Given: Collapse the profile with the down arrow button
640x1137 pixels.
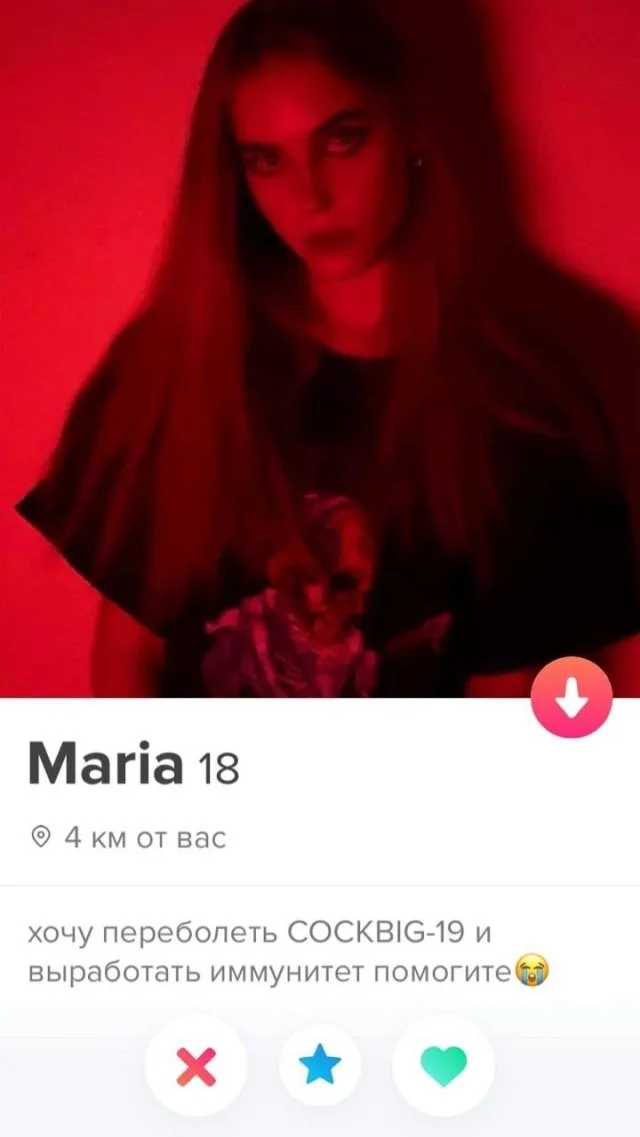Looking at the screenshot, I should point(571,698).
